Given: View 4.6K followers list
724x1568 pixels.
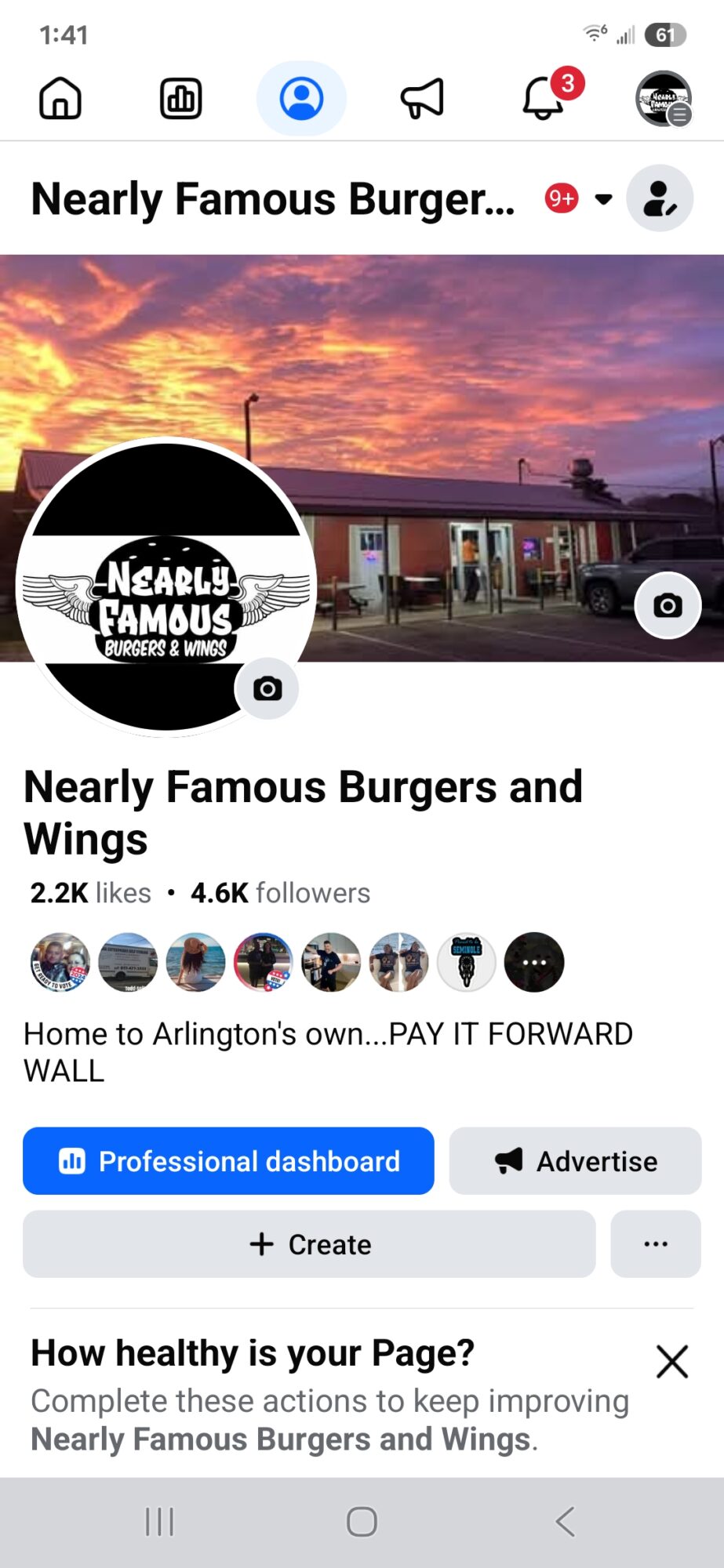Looking at the screenshot, I should 280,893.
